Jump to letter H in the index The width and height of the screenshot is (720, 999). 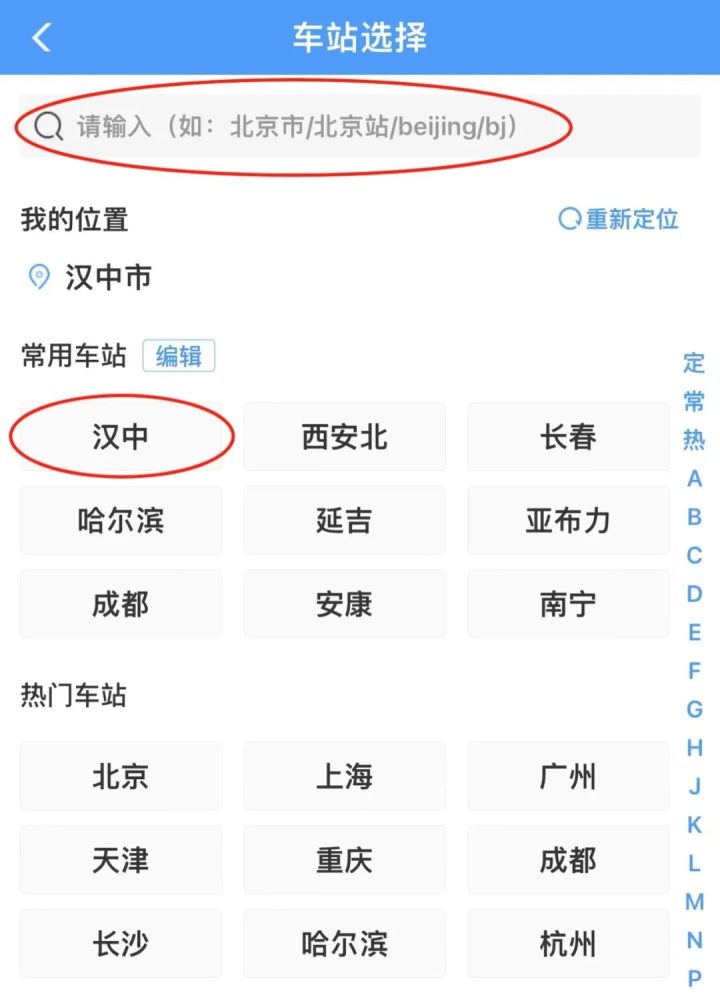click(x=694, y=747)
